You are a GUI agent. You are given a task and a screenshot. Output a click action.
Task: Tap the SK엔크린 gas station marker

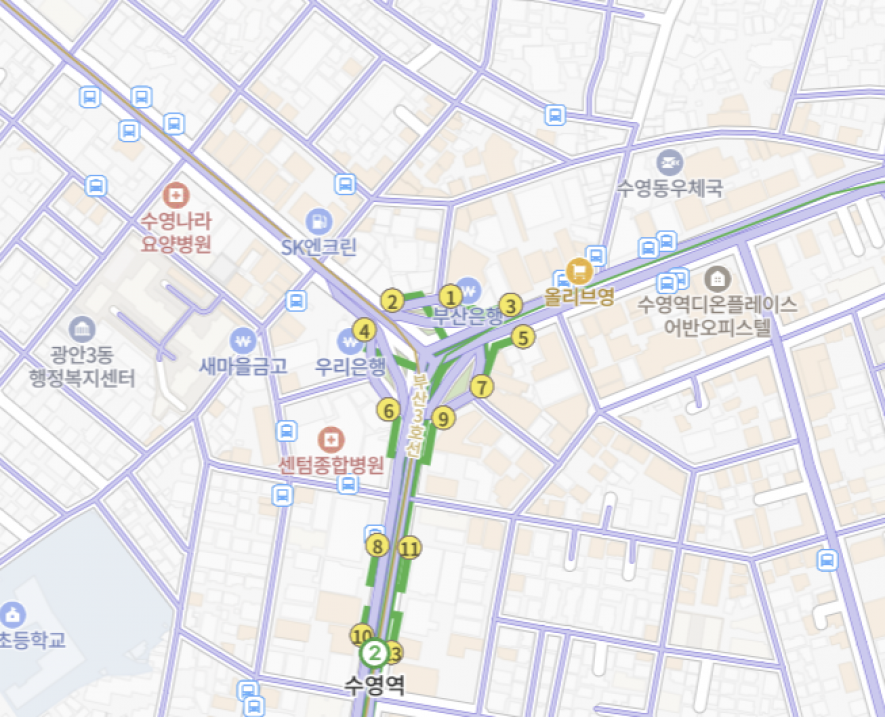(x=318, y=219)
